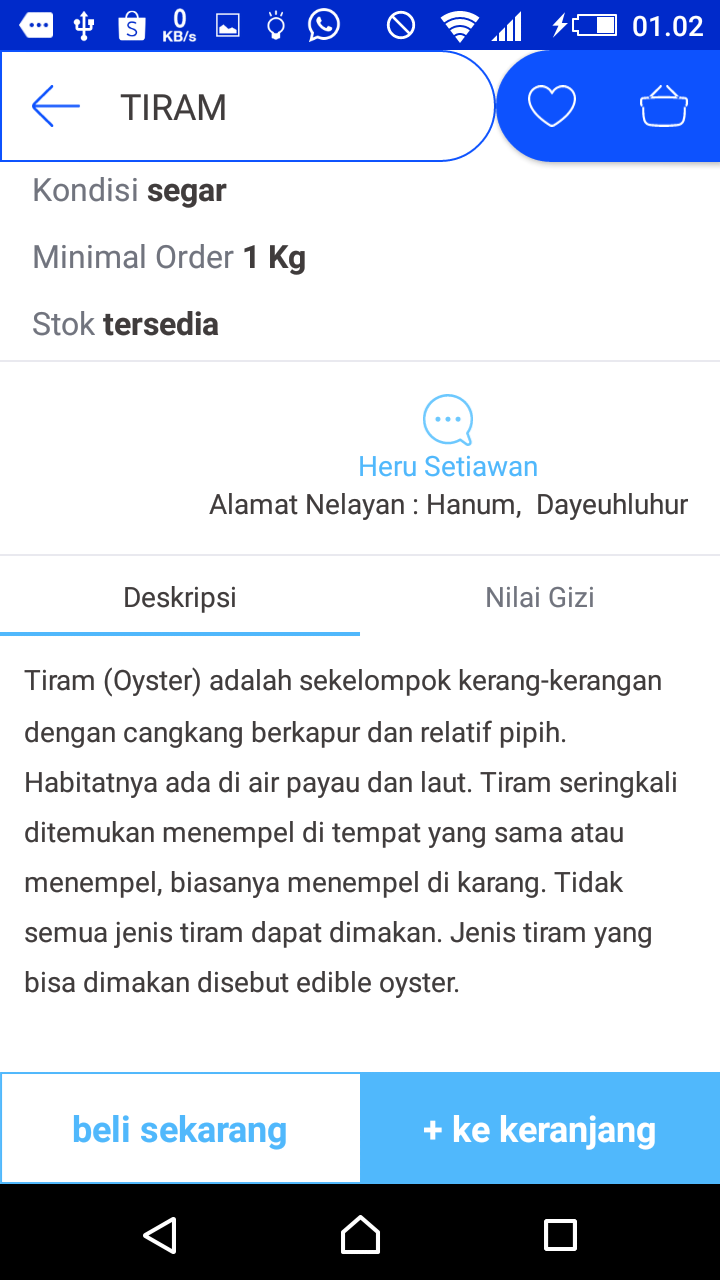720x1280 pixels.
Task: Add Tiram to favorites with the heart
Action: [x=552, y=106]
